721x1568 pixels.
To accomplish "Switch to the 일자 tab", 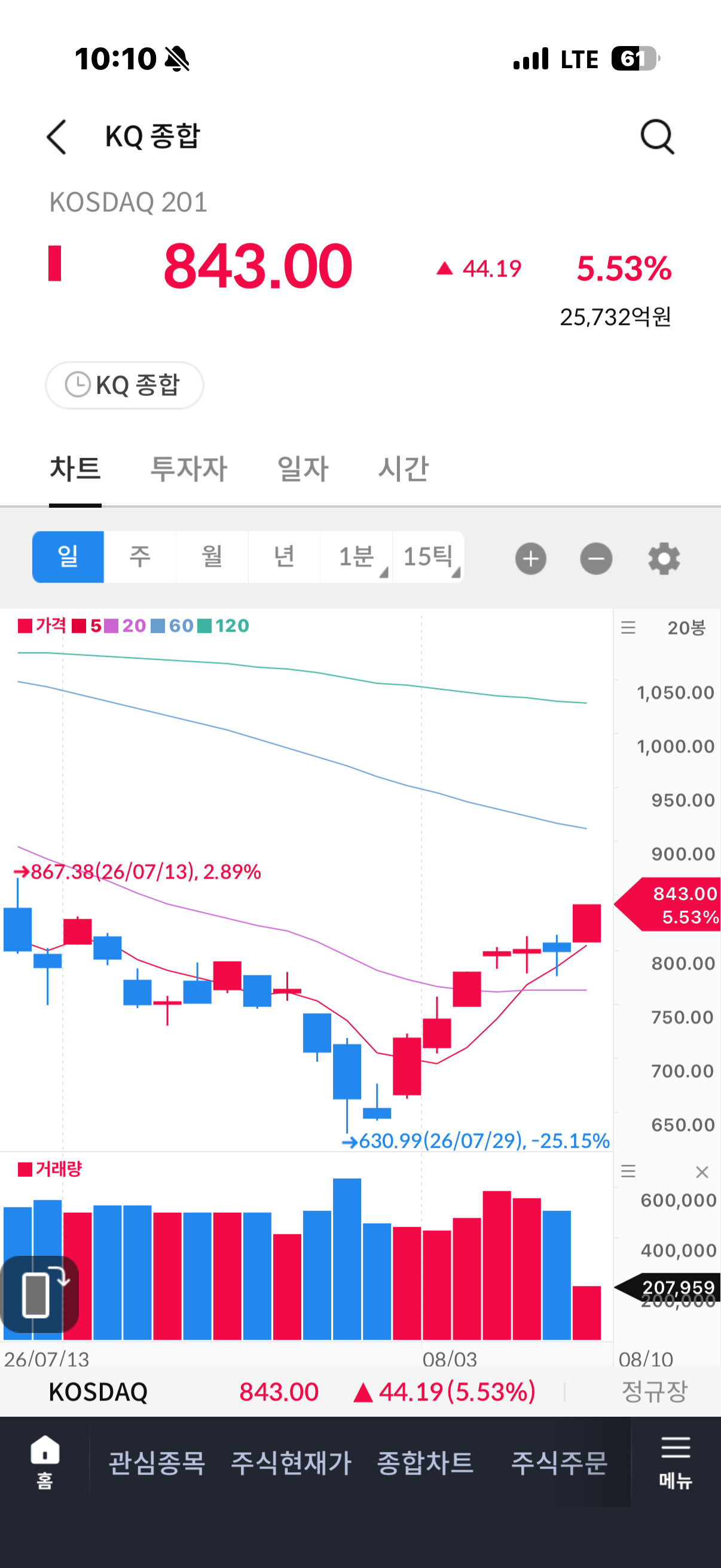I will point(303,469).
